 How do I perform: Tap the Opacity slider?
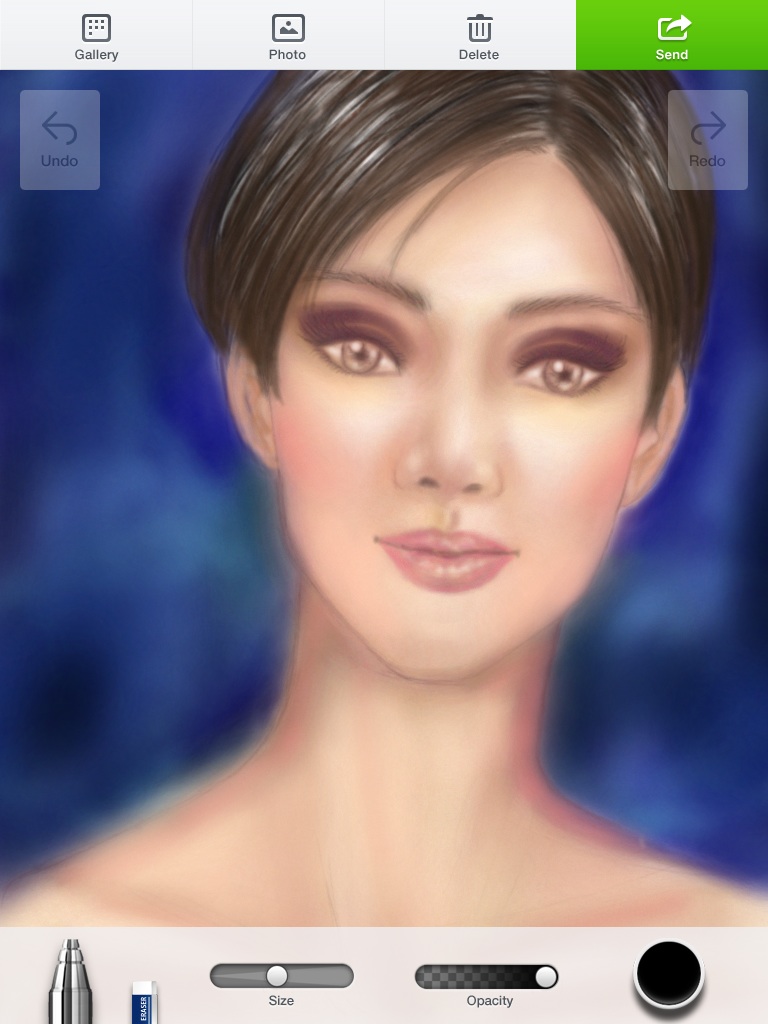[487, 976]
